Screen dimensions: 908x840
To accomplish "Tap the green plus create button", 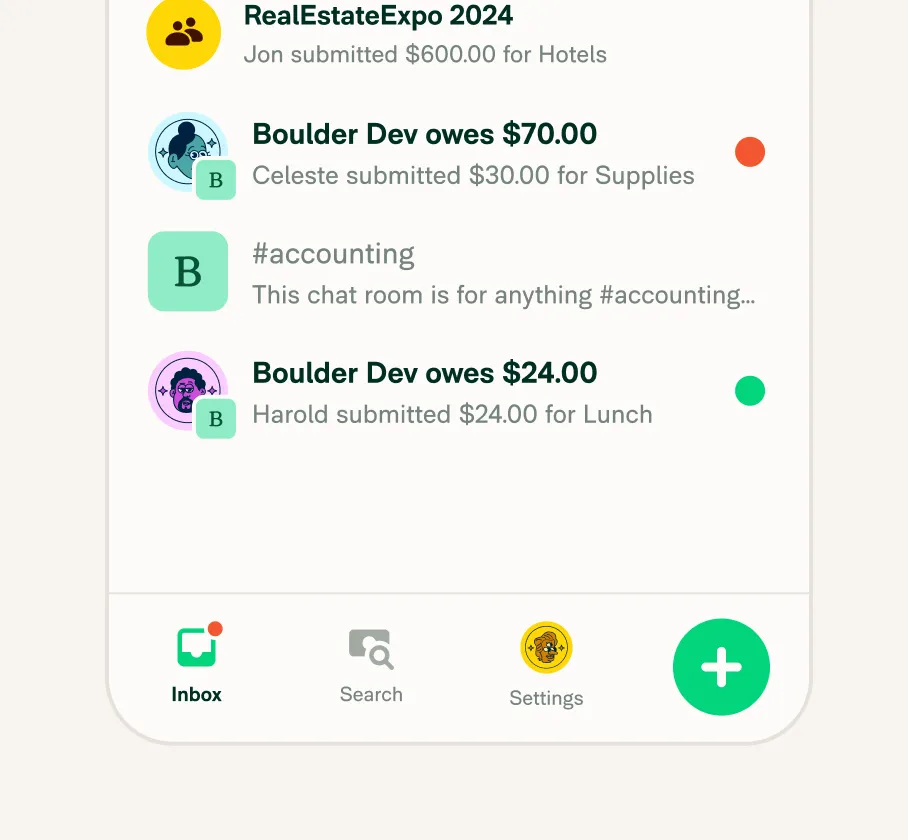I will coord(721,667).
